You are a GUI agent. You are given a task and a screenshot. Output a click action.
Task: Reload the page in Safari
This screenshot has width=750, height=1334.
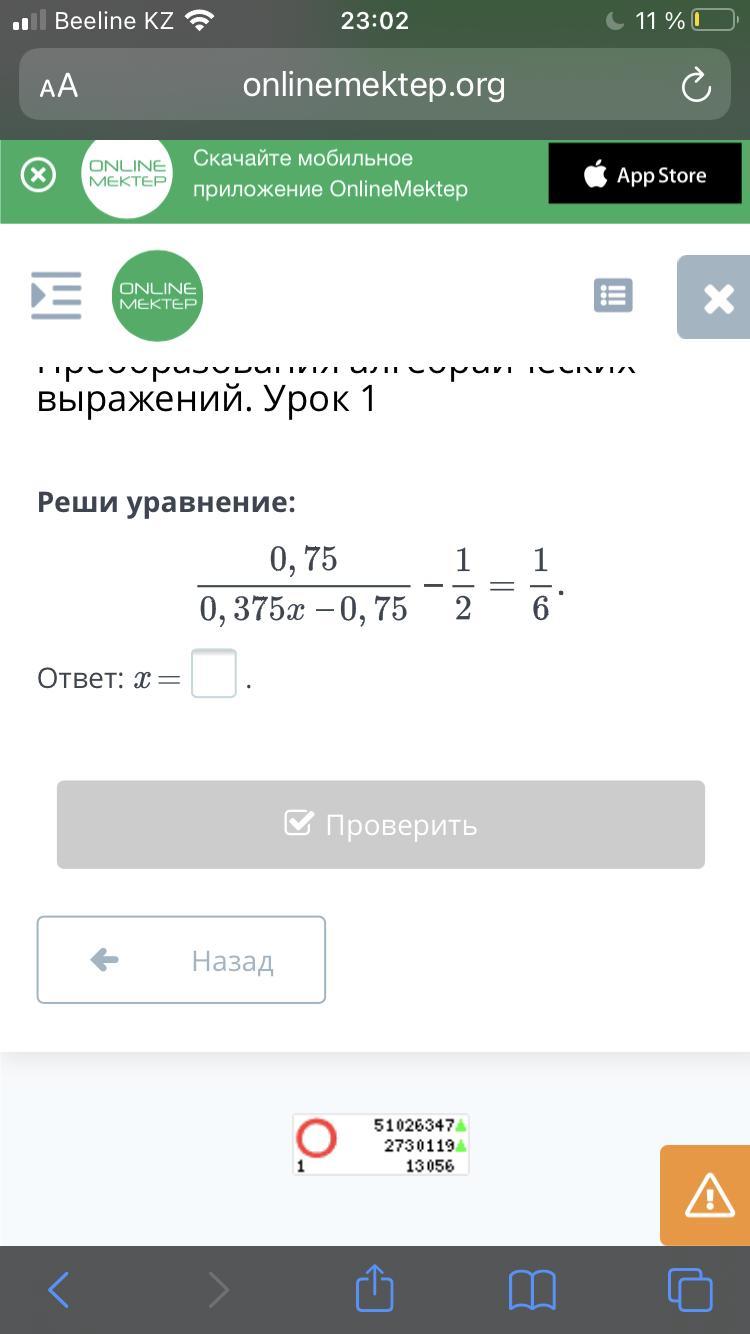coord(696,86)
